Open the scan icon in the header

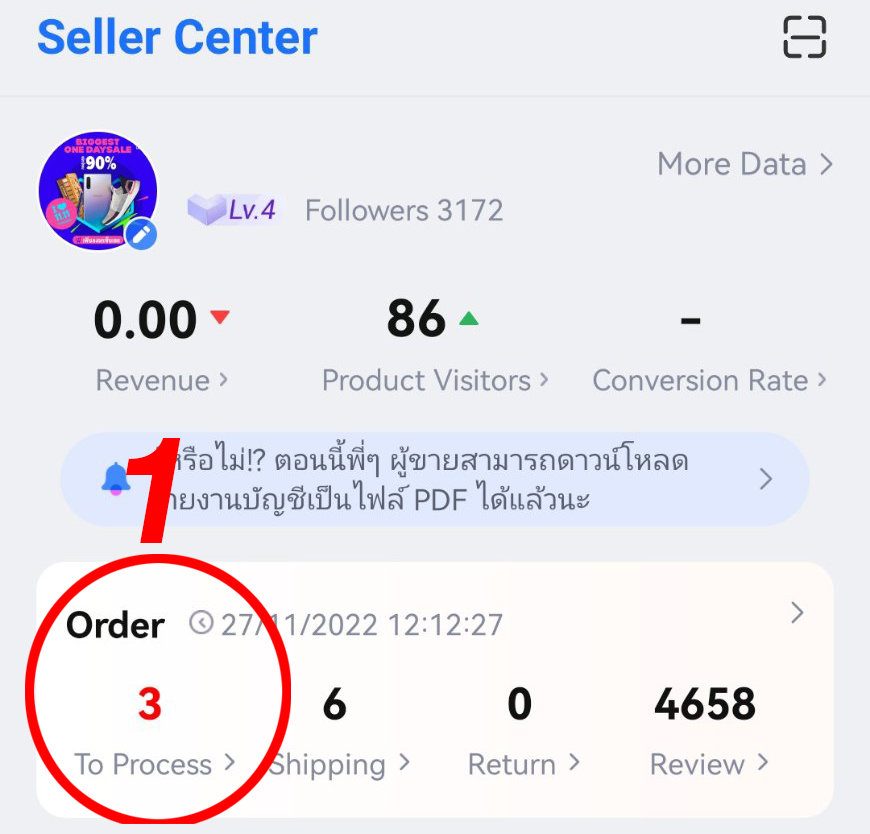pos(804,37)
